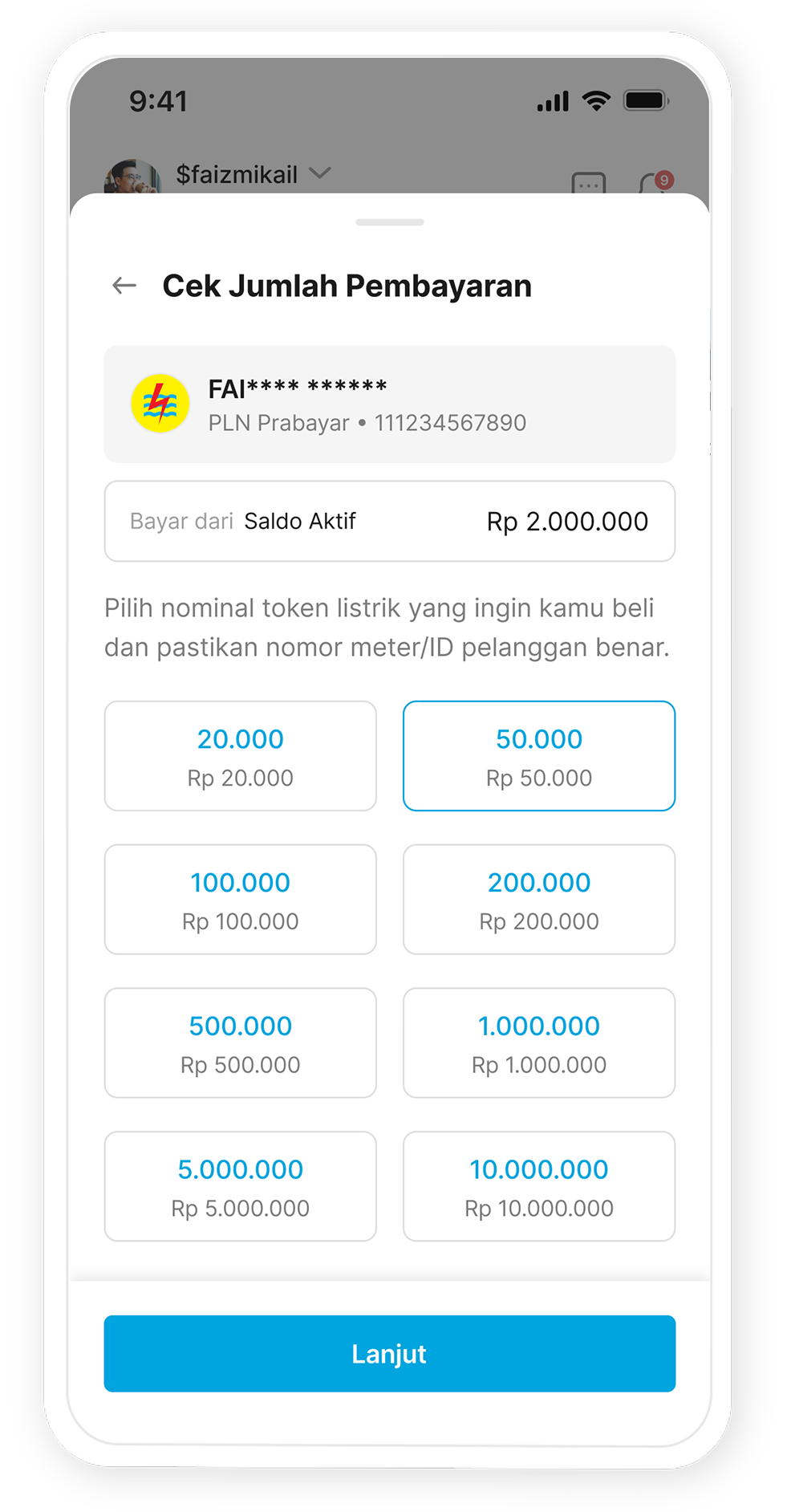The width and height of the screenshot is (787, 1512).
Task: Go back from Cek Jumlah Pembayaran
Action: coord(124,286)
